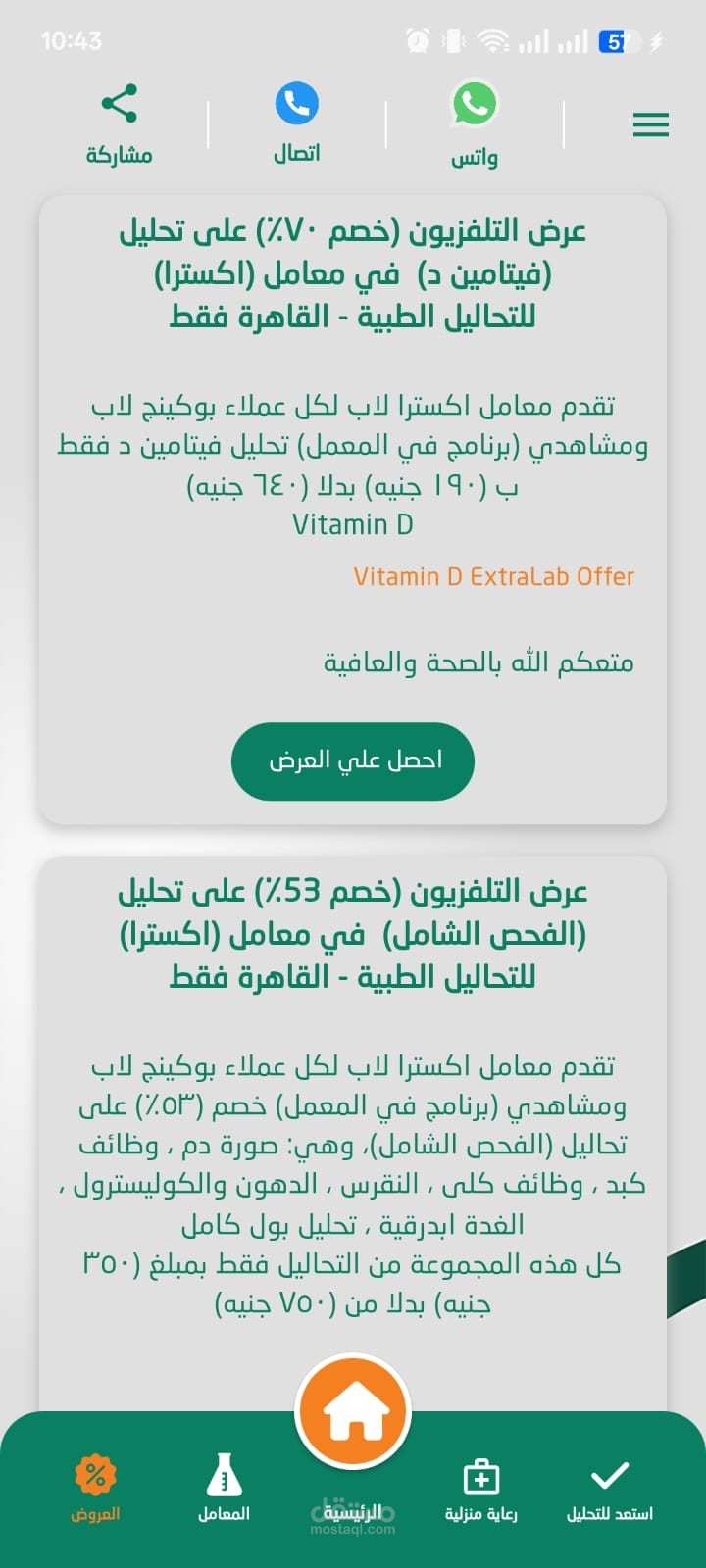Open the Vitamin D ExtraLab Offer link
The height and width of the screenshot is (1568, 706).
click(x=493, y=576)
